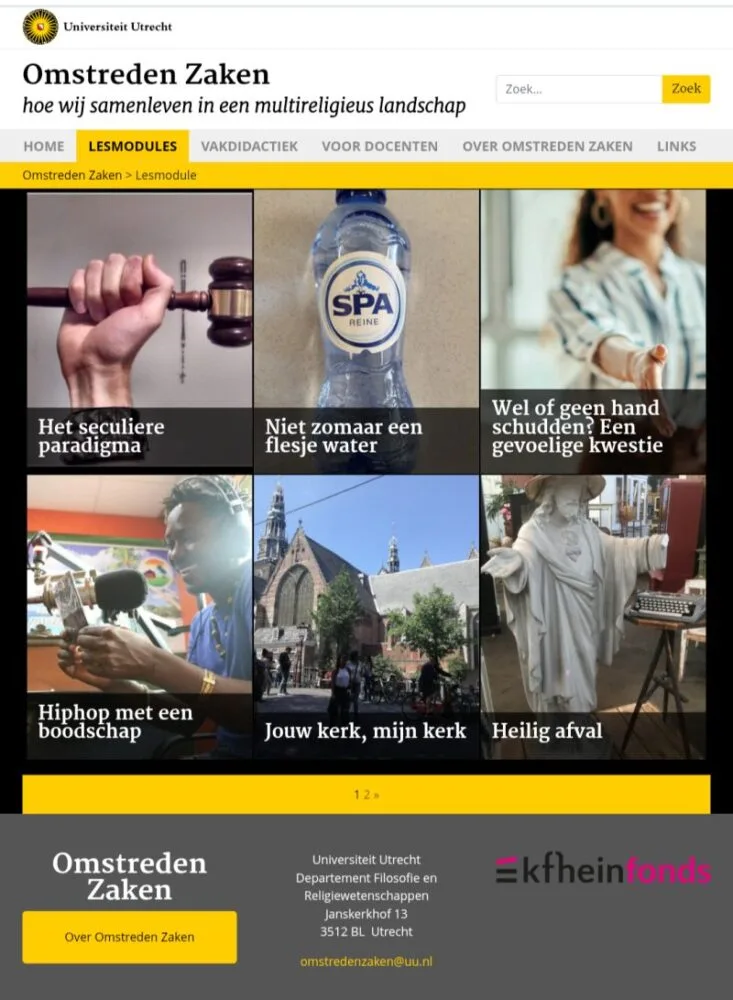733x1000 pixels.
Task: Open the Hiphop met een boodschap module
Action: click(x=139, y=616)
